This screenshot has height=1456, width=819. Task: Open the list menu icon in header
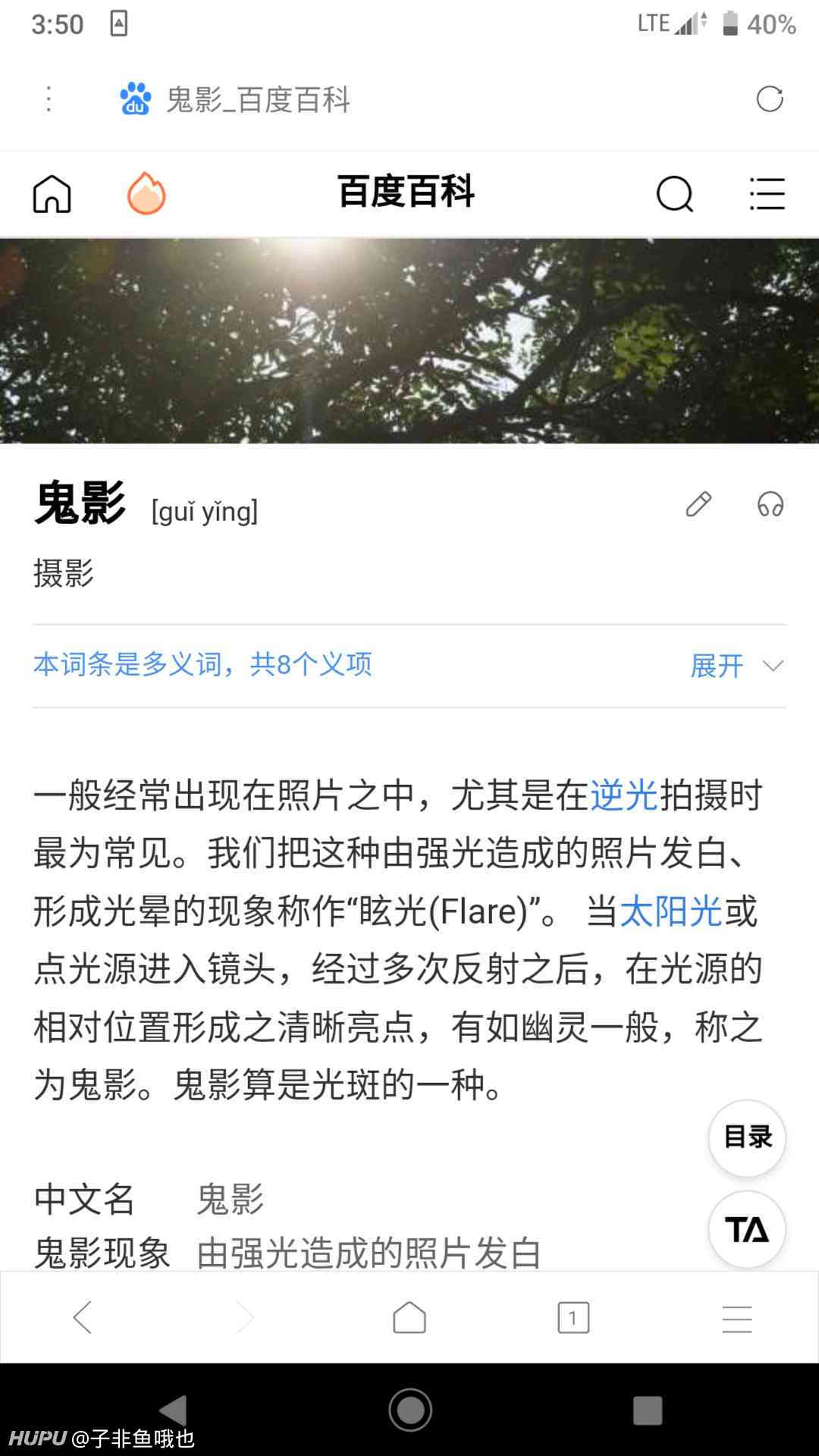[x=767, y=194]
